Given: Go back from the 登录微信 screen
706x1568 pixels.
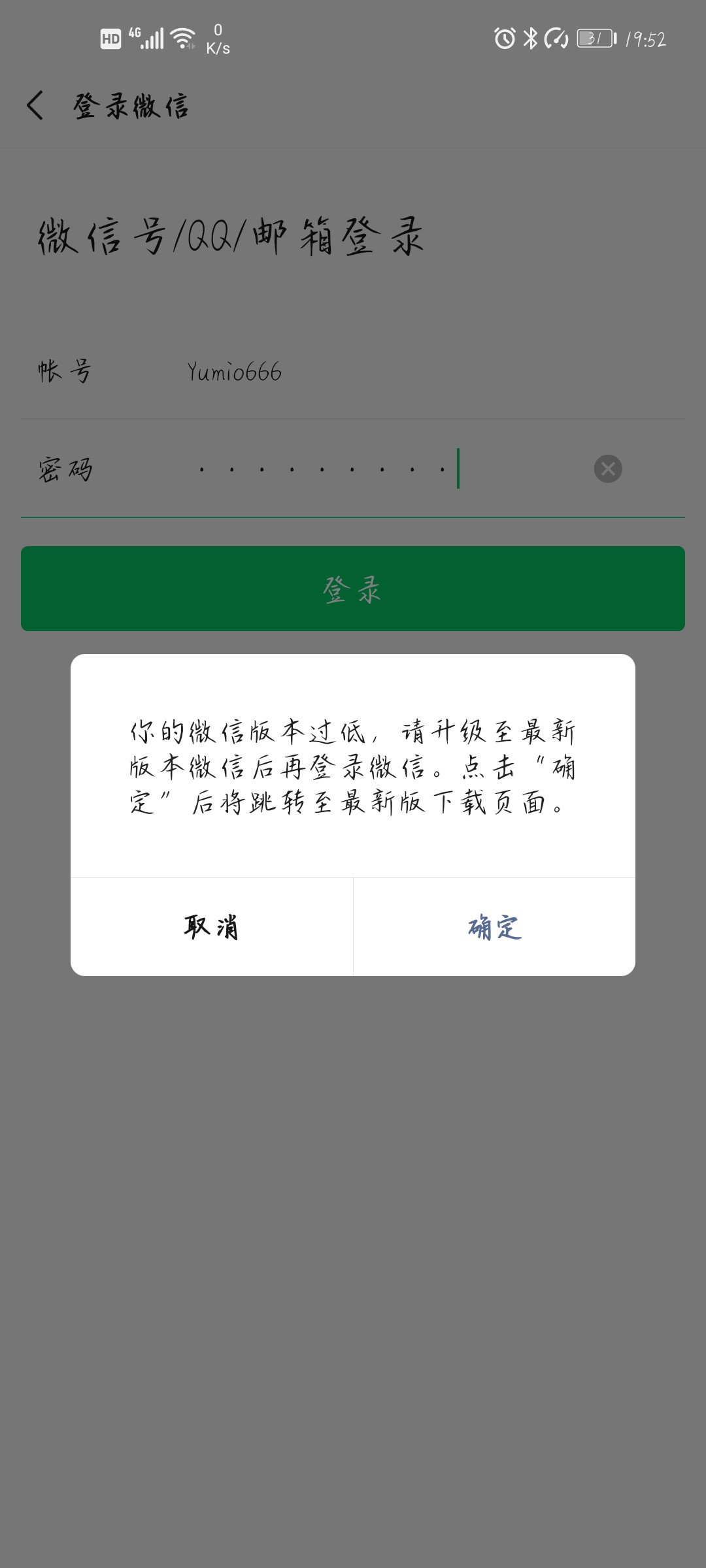Looking at the screenshot, I should coord(35,105).
